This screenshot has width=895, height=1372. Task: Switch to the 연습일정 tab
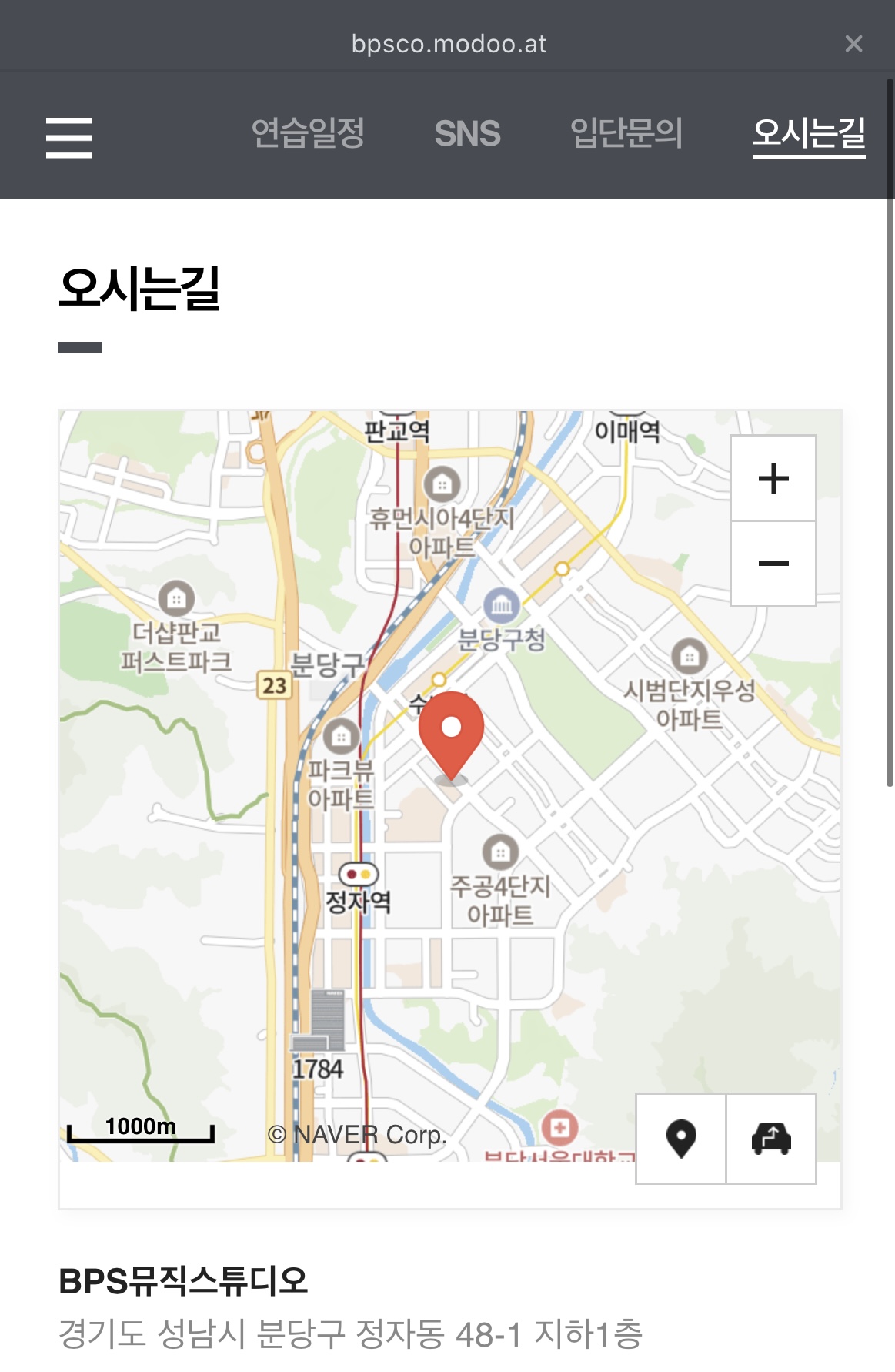[x=308, y=133]
